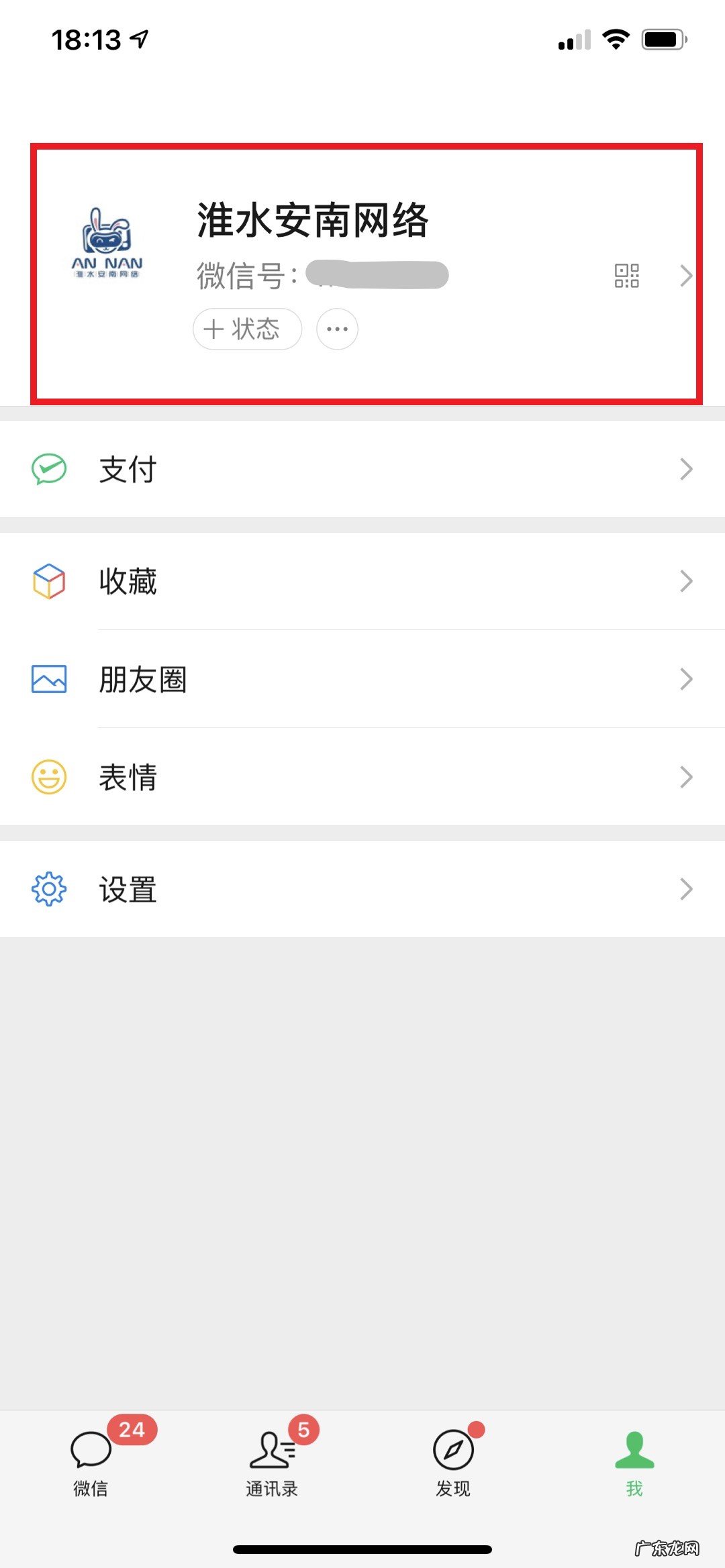Tap the Wi-Fi indicator in status bar
Image resolution: width=725 pixels, height=1568 pixels.
coord(614,39)
